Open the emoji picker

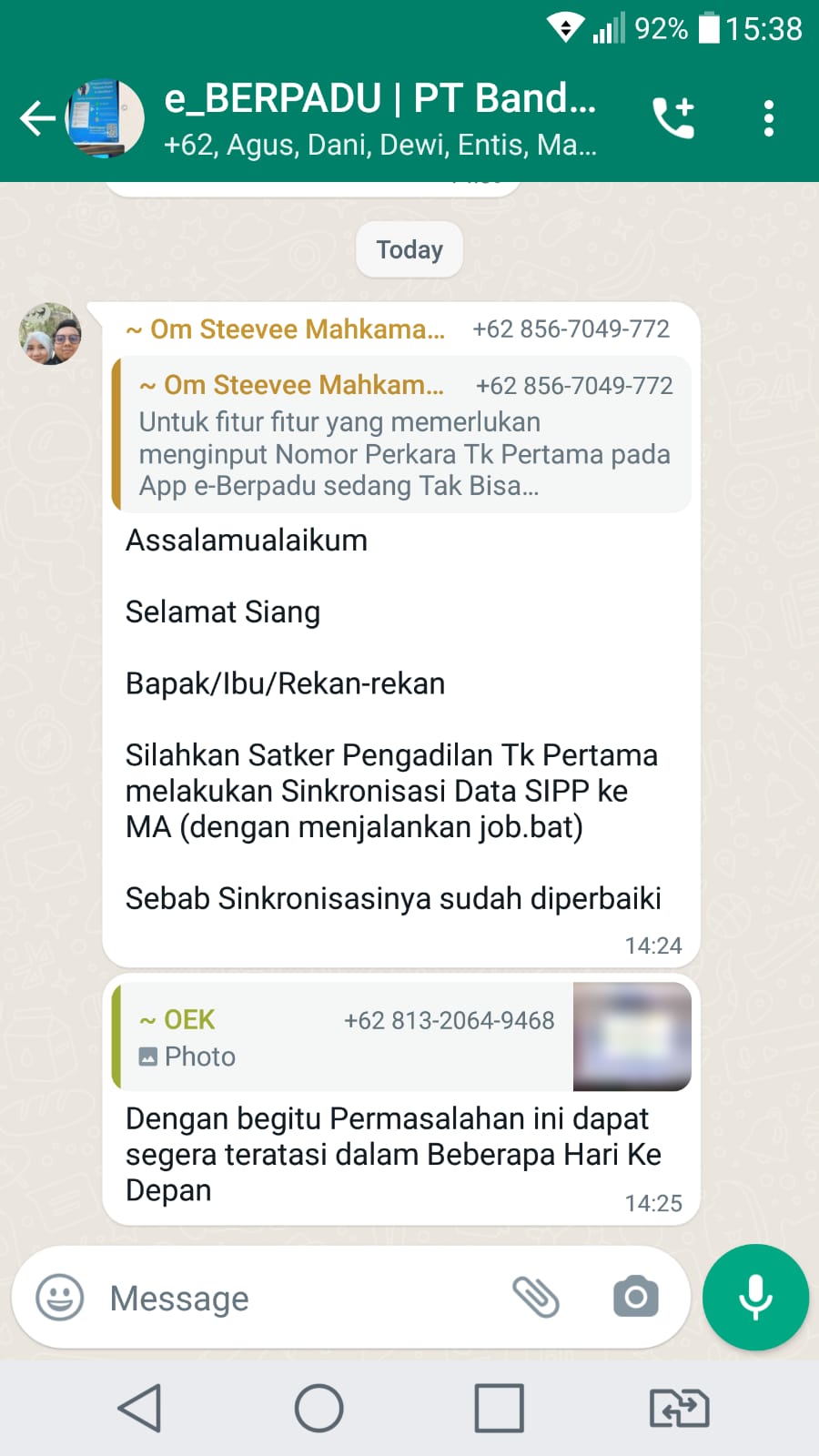click(x=60, y=1298)
